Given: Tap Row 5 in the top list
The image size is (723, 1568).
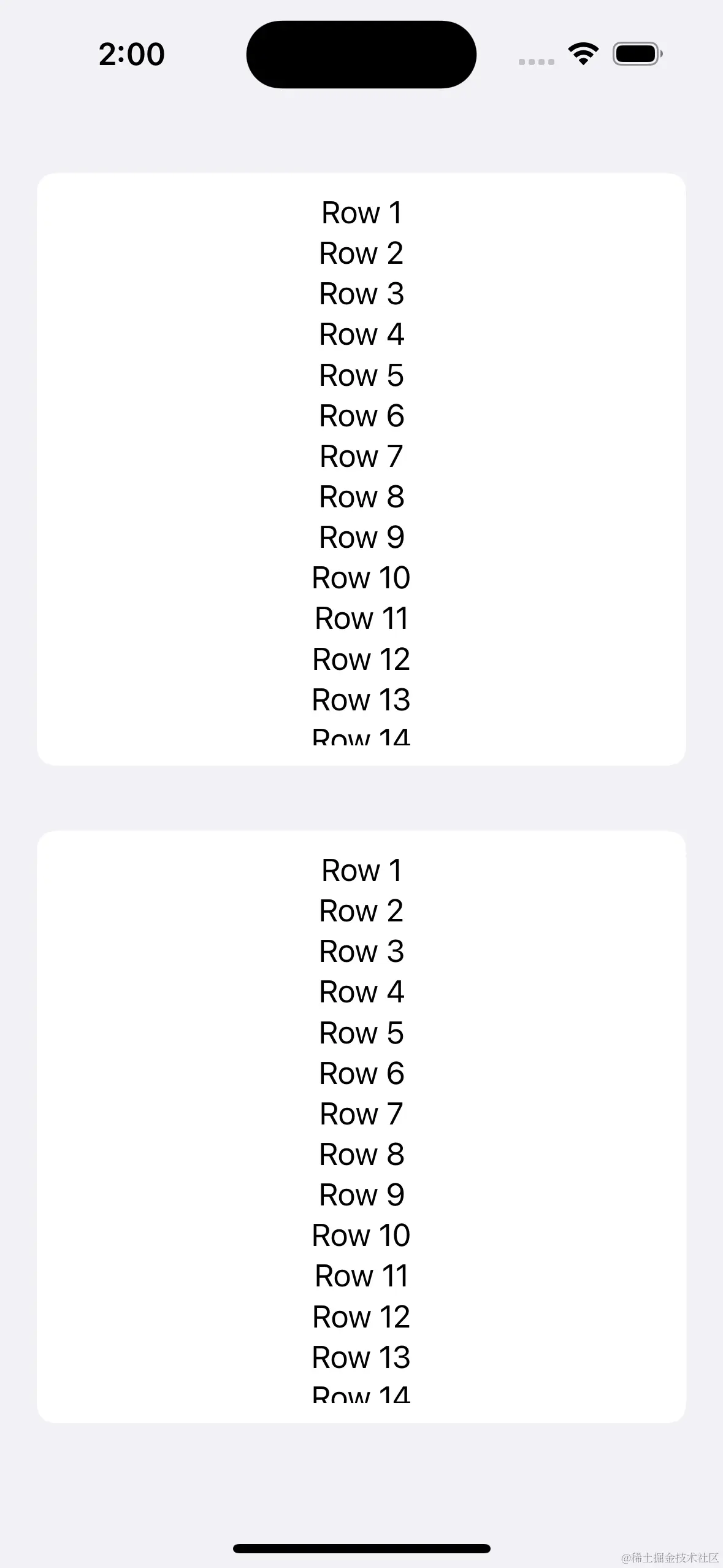Looking at the screenshot, I should click(361, 375).
